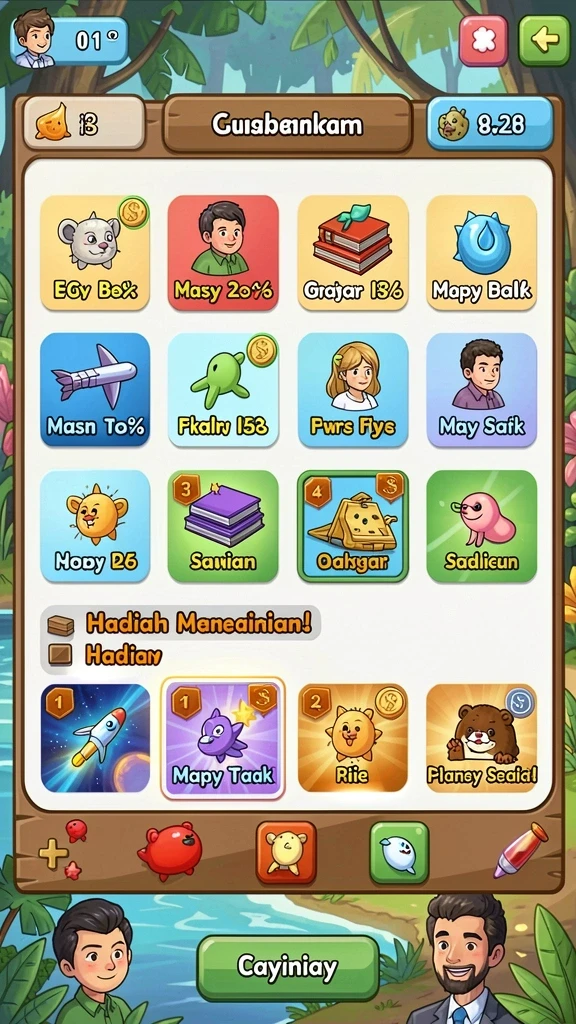Open the Grajar 136 books item
The image size is (576, 1024).
pos(353,252)
